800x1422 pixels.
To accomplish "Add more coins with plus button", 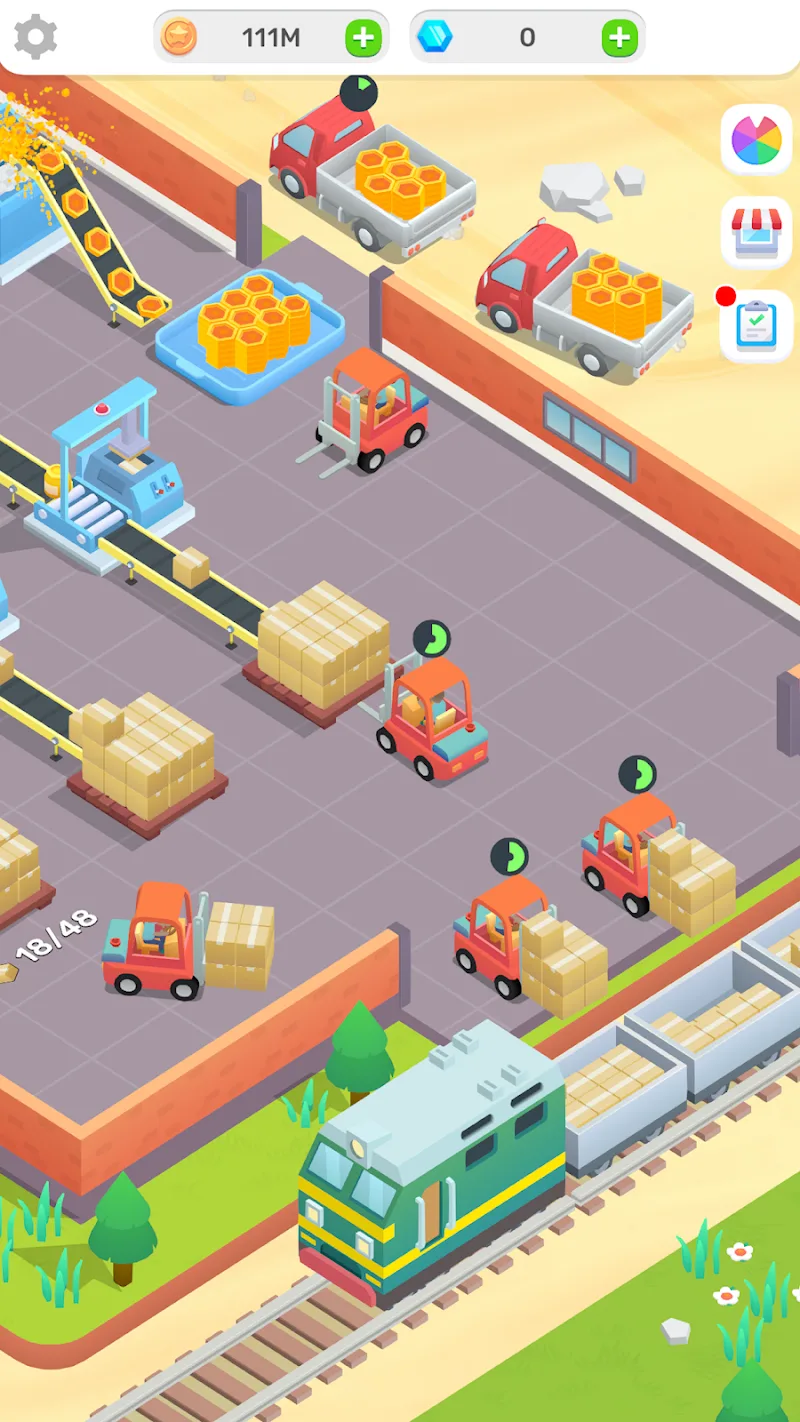I will (x=363, y=38).
